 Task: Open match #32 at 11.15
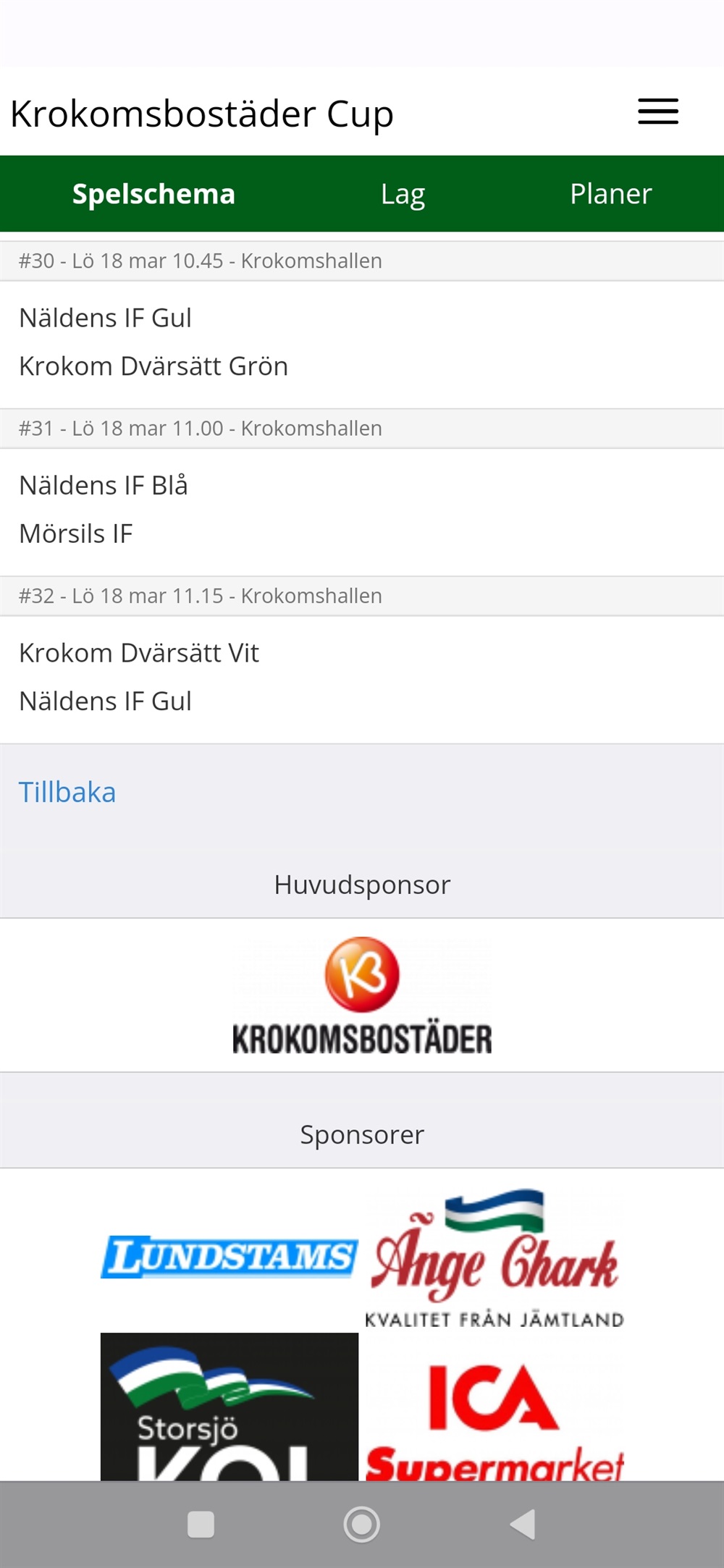click(362, 659)
